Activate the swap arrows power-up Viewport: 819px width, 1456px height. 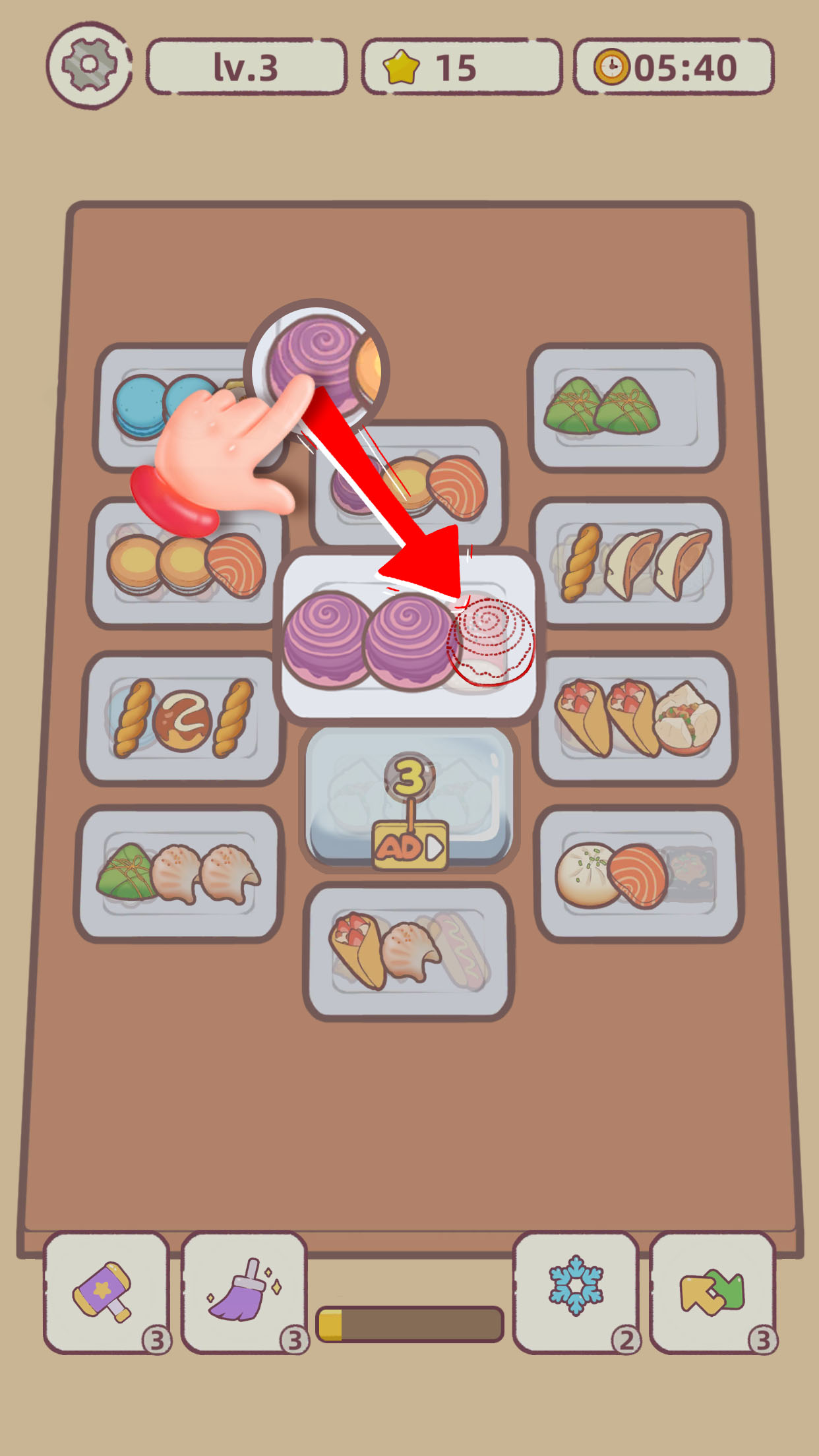coord(712,1291)
